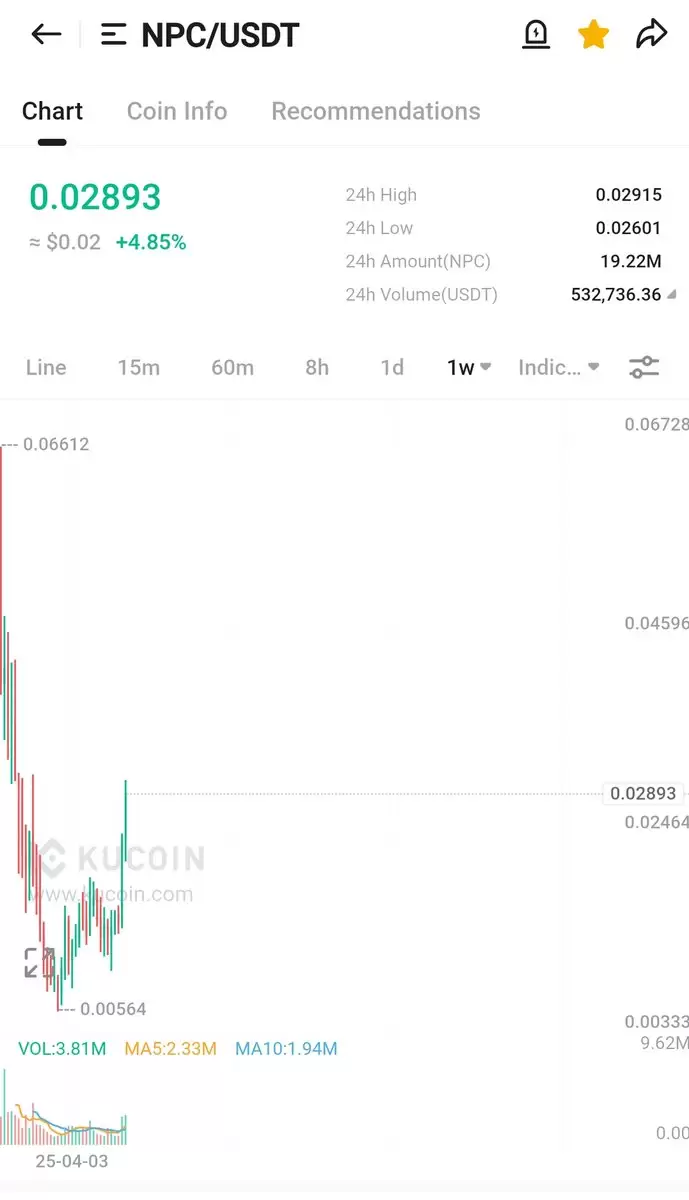
Task: Switch to the Coin Info tab
Action: [177, 111]
